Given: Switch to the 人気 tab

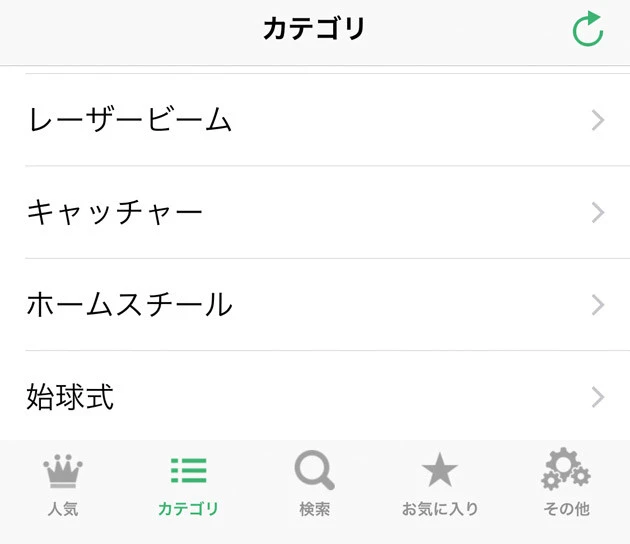Looking at the screenshot, I should 63,486.
